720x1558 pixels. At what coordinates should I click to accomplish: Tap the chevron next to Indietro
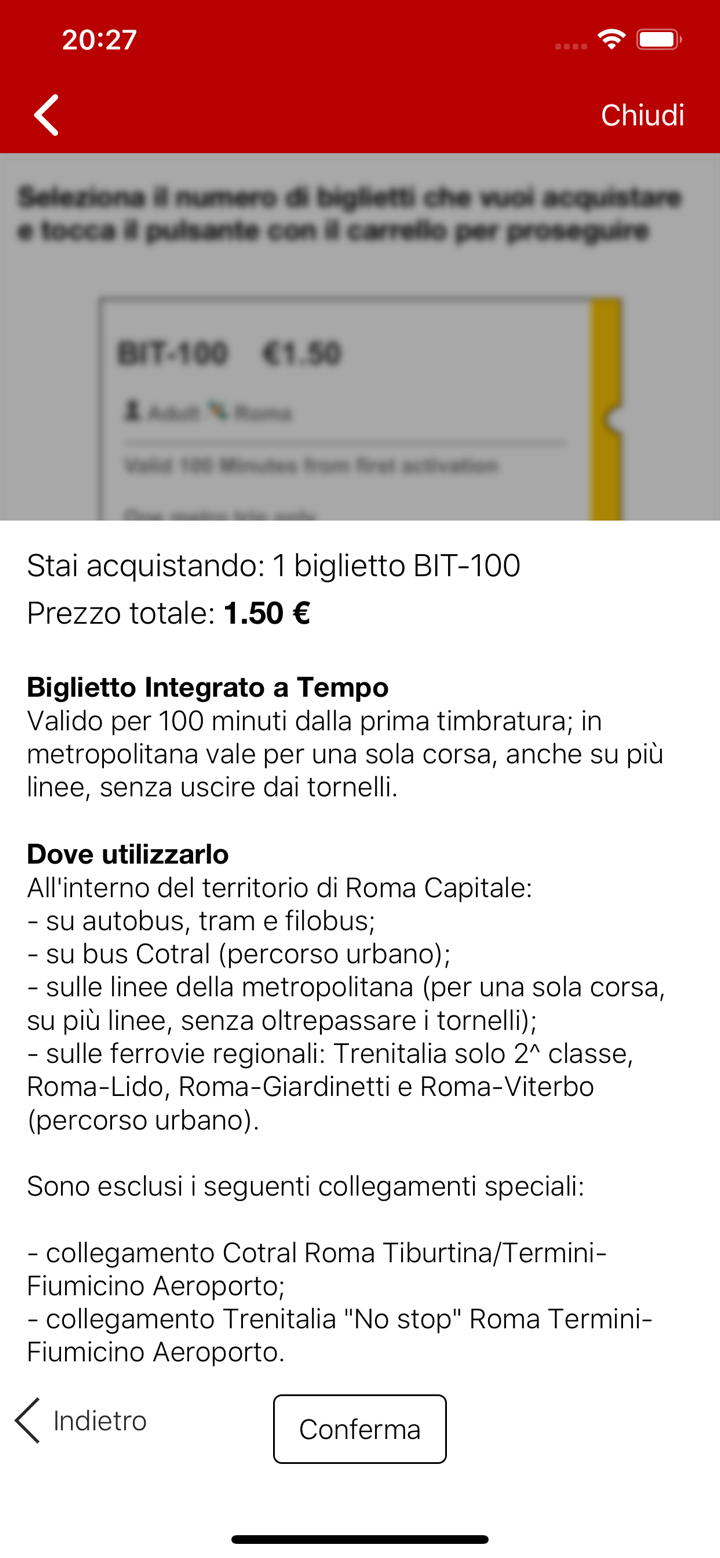point(26,1419)
